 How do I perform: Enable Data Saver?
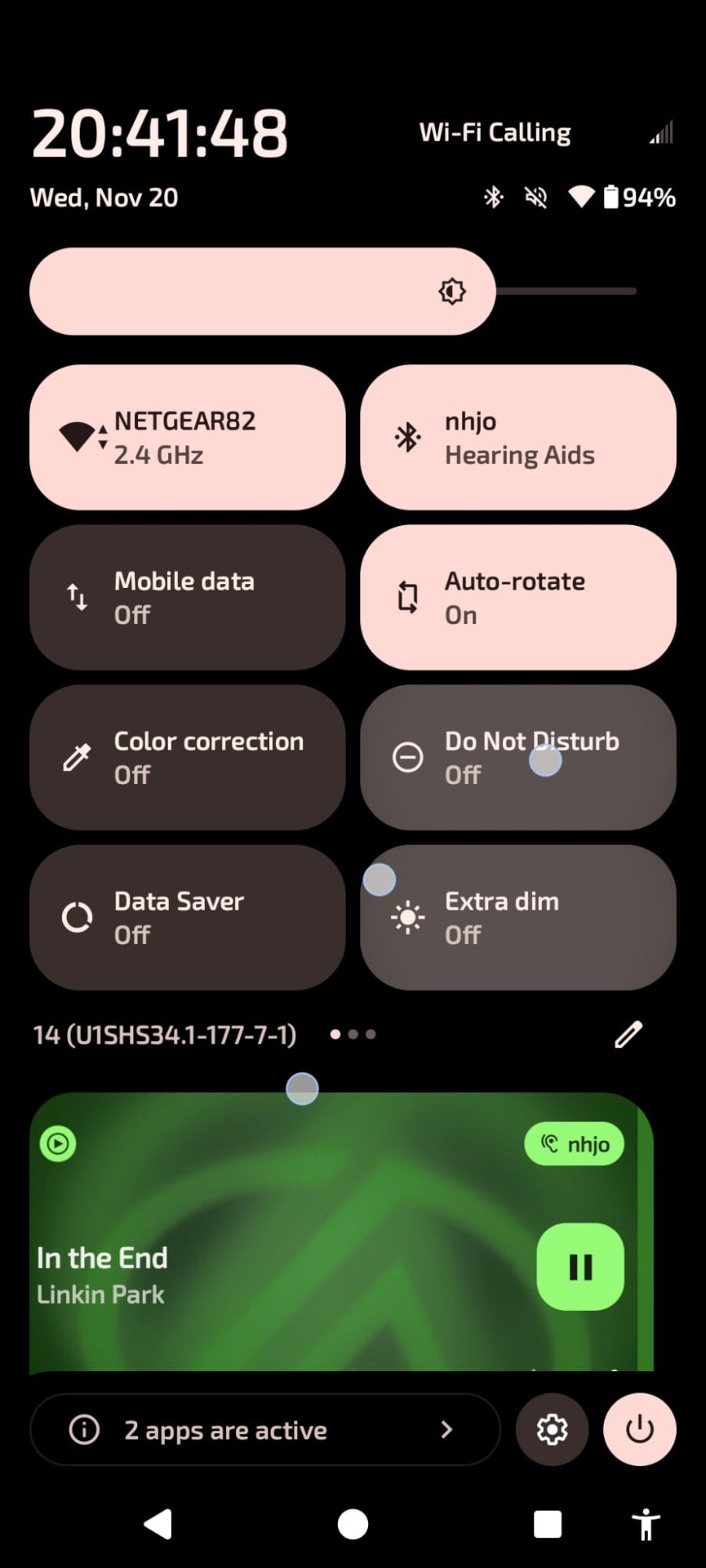point(187,917)
